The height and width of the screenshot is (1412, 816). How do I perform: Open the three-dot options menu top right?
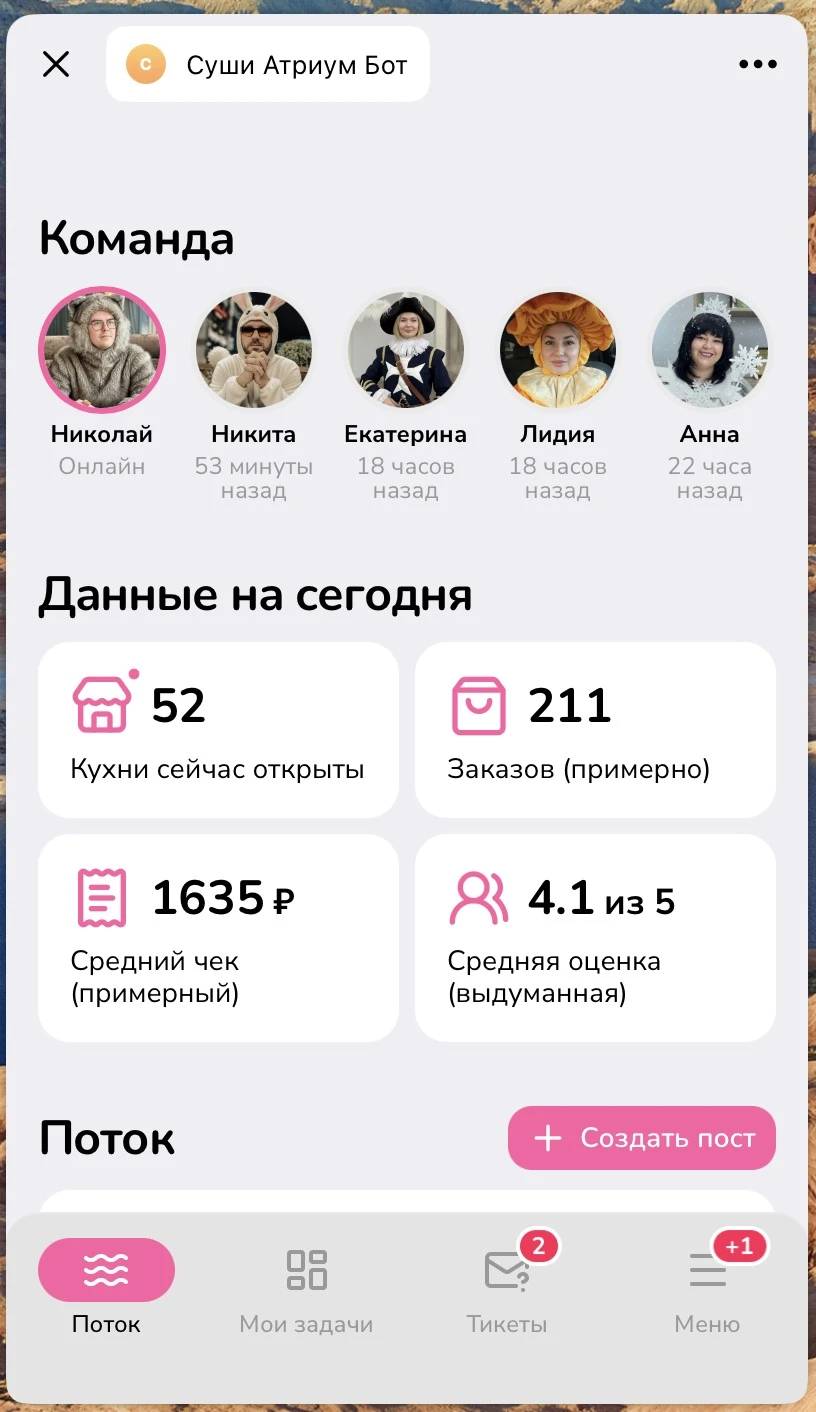(758, 63)
